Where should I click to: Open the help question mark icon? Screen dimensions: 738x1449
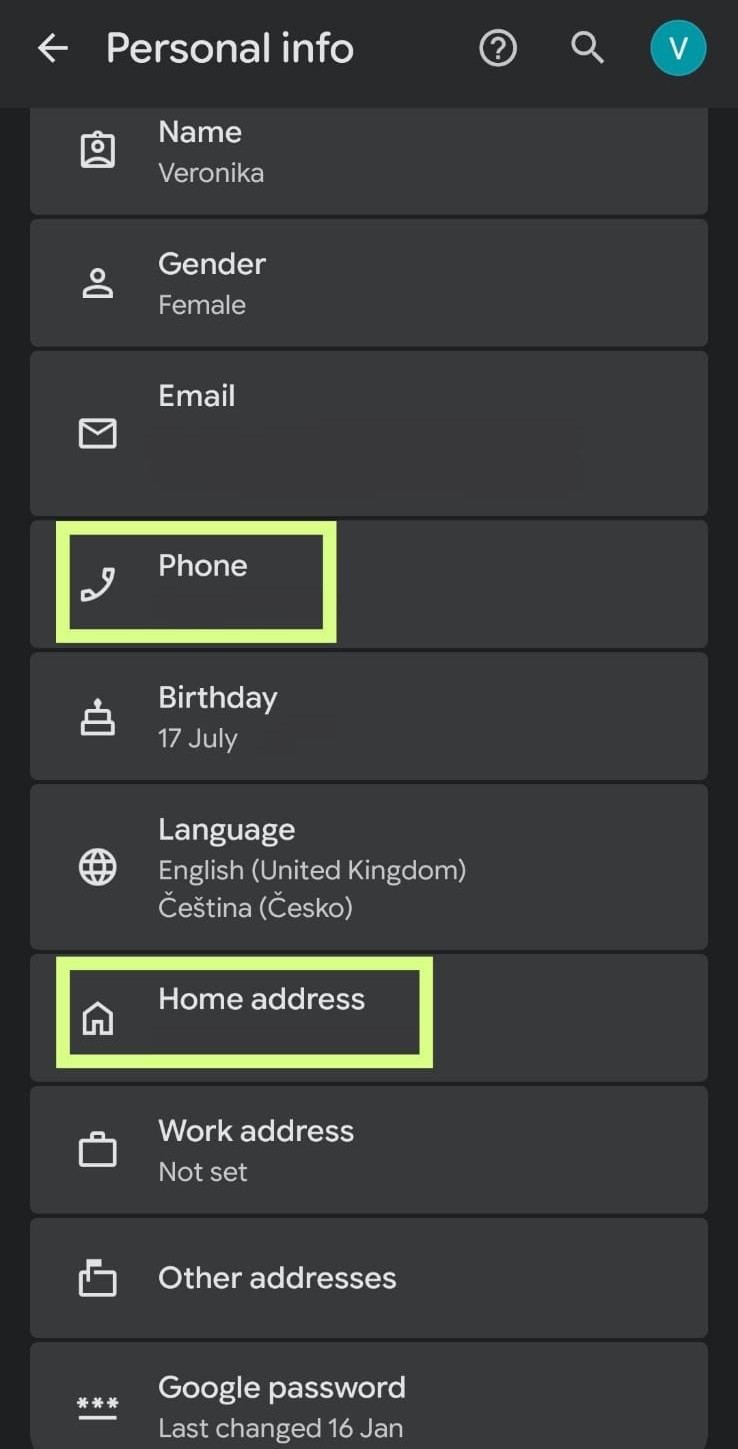click(498, 48)
